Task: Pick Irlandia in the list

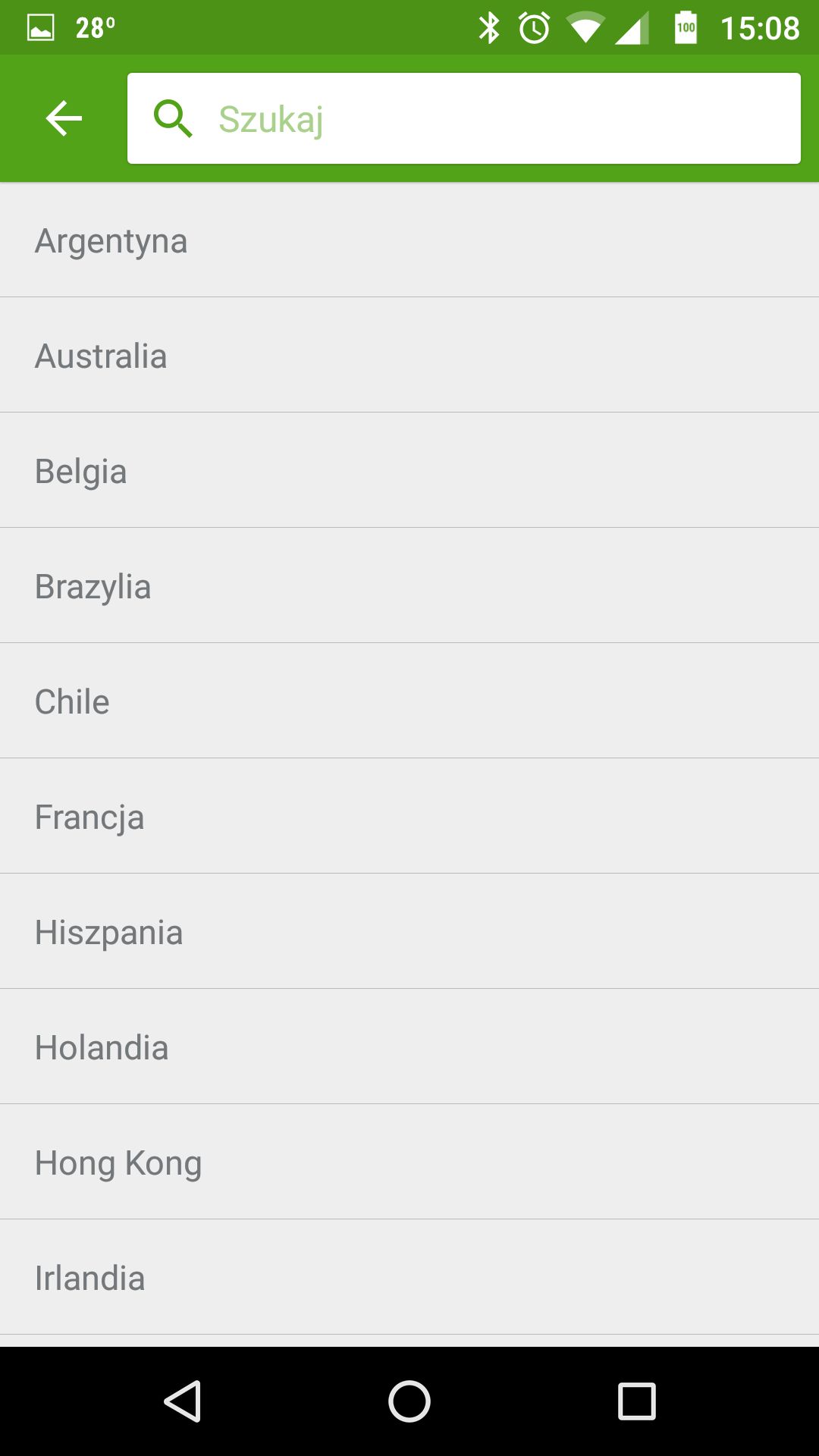Action: (409, 1278)
